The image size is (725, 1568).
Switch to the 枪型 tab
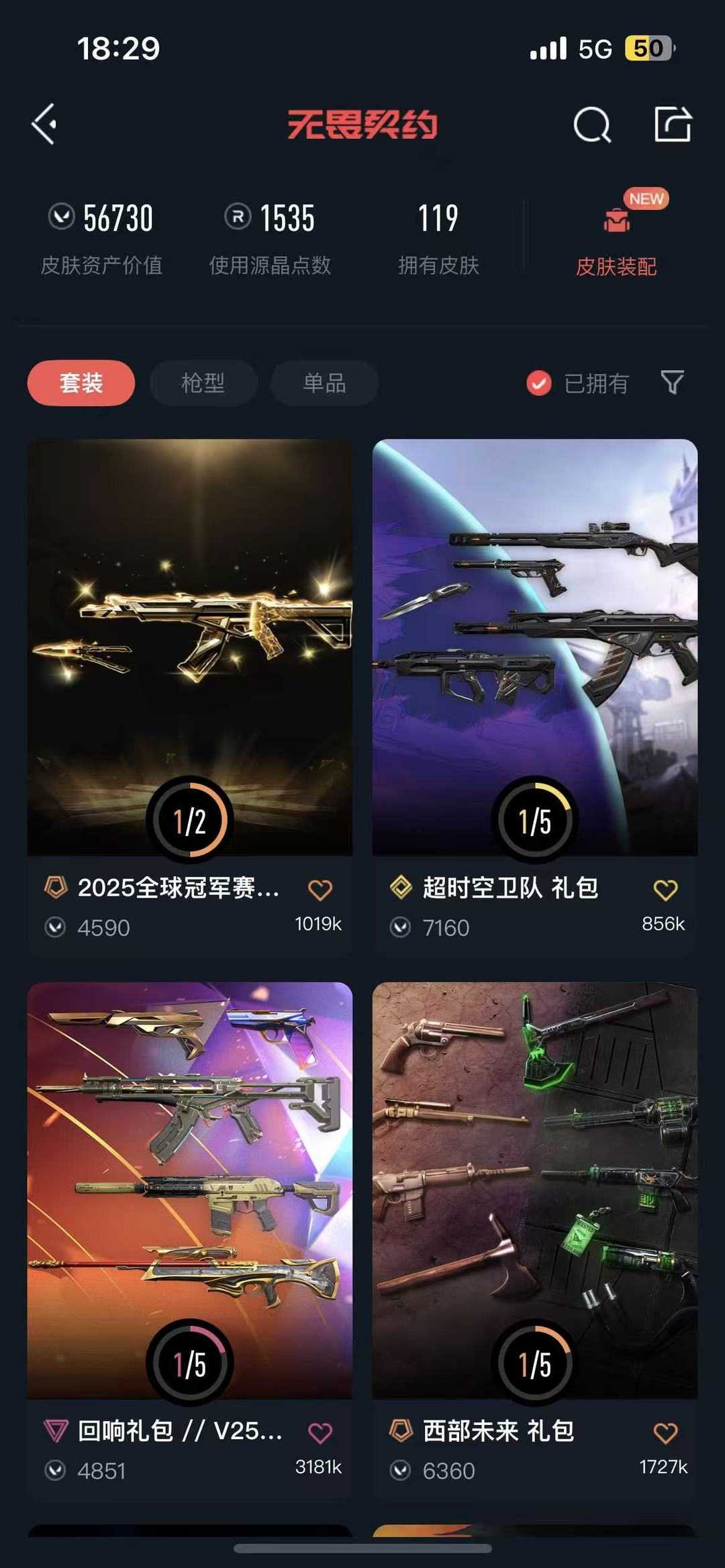(x=203, y=383)
